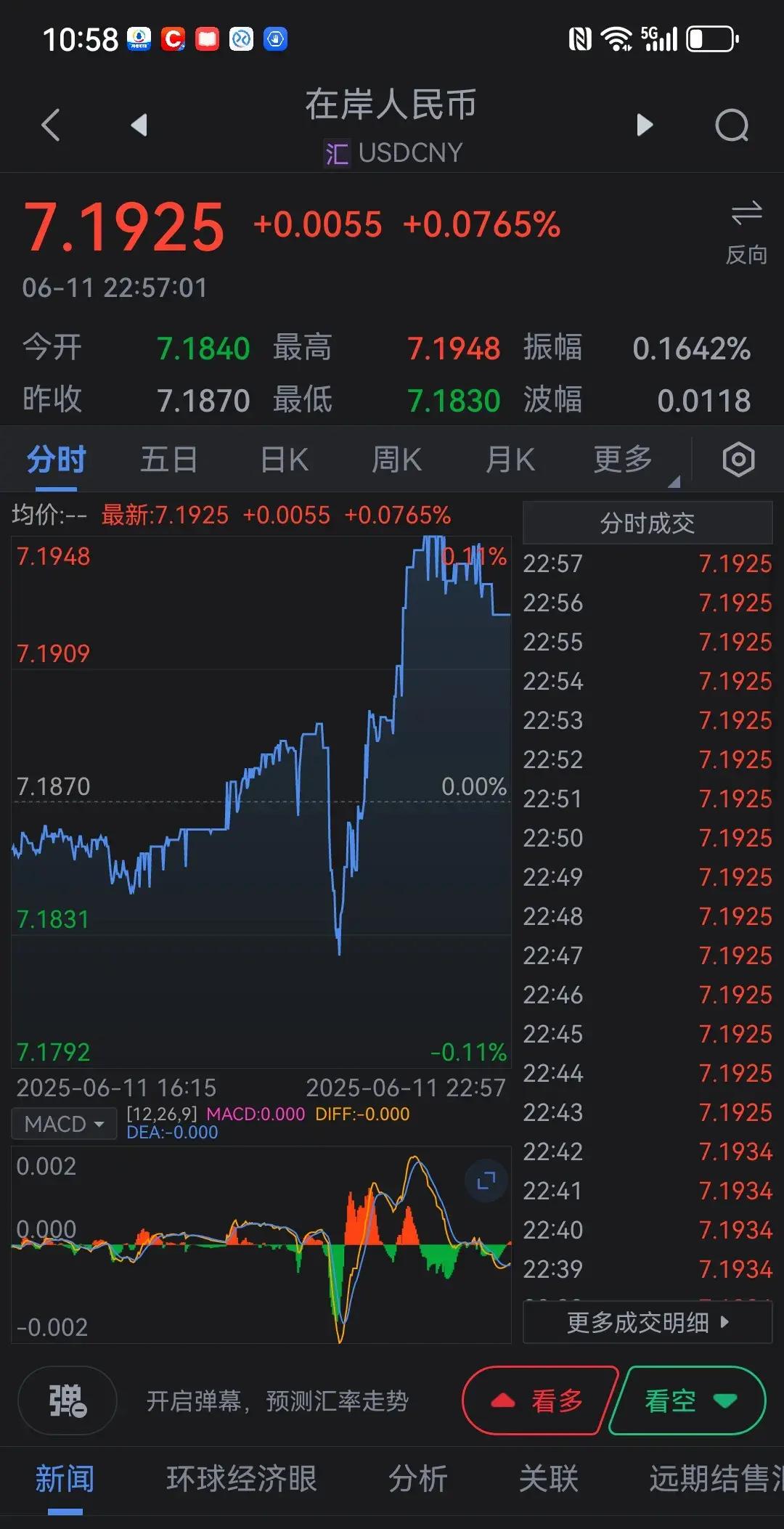The height and width of the screenshot is (1529, 784).
Task: Vote bearish with the 看空 button
Action: point(686,1400)
